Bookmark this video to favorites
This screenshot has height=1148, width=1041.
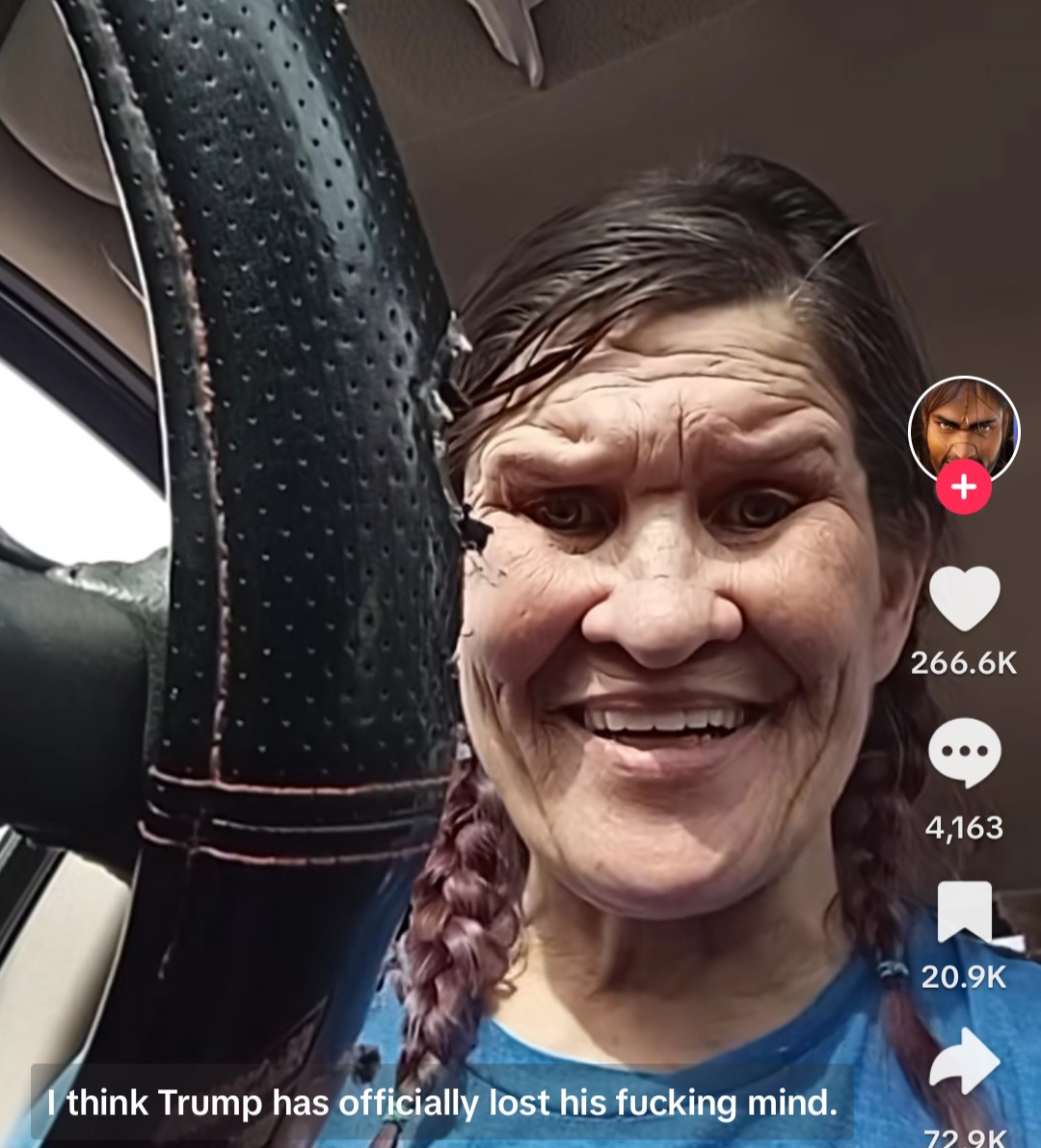tap(964, 912)
